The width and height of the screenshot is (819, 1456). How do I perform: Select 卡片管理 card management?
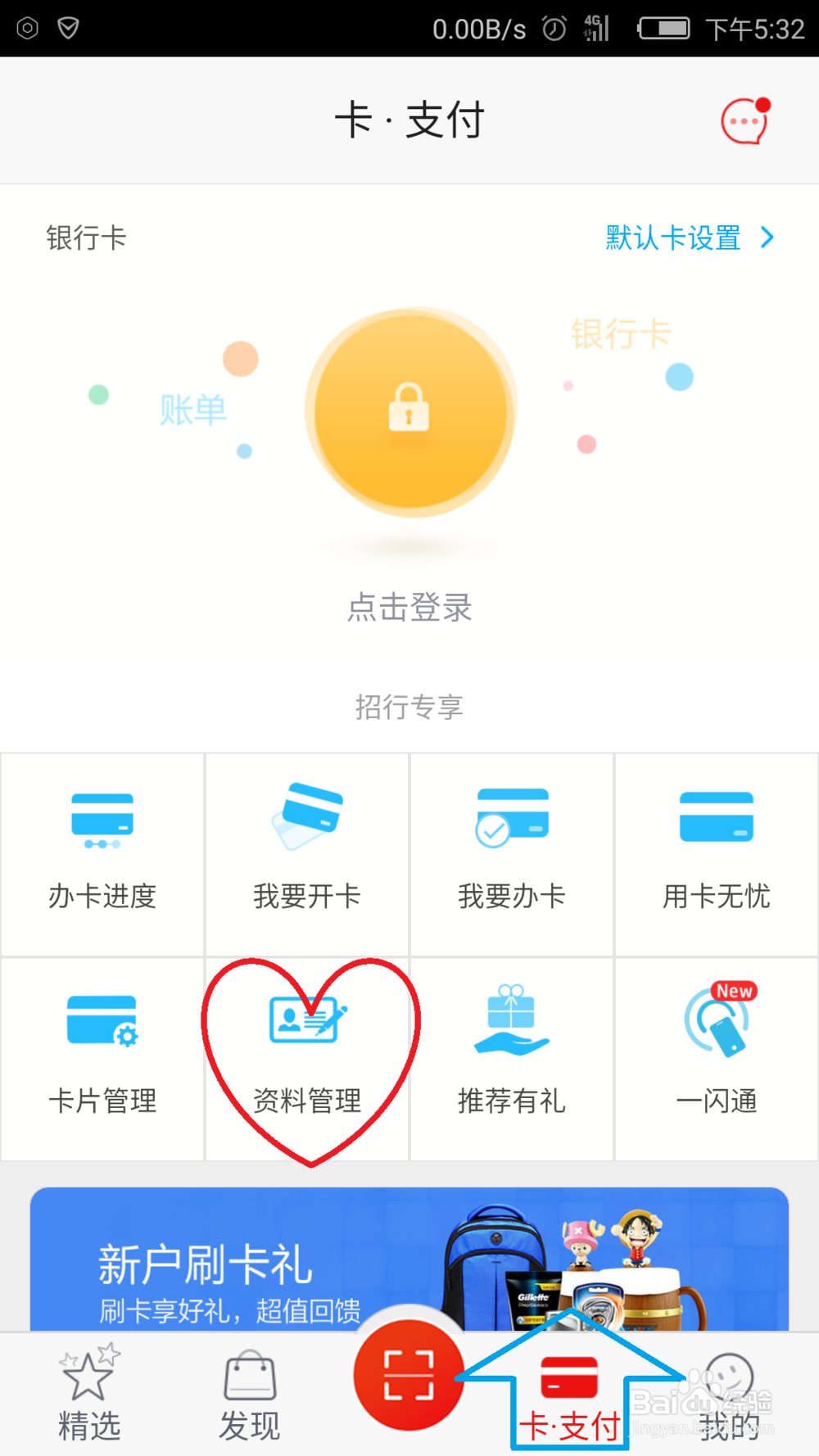pyautogui.click(x=102, y=1059)
